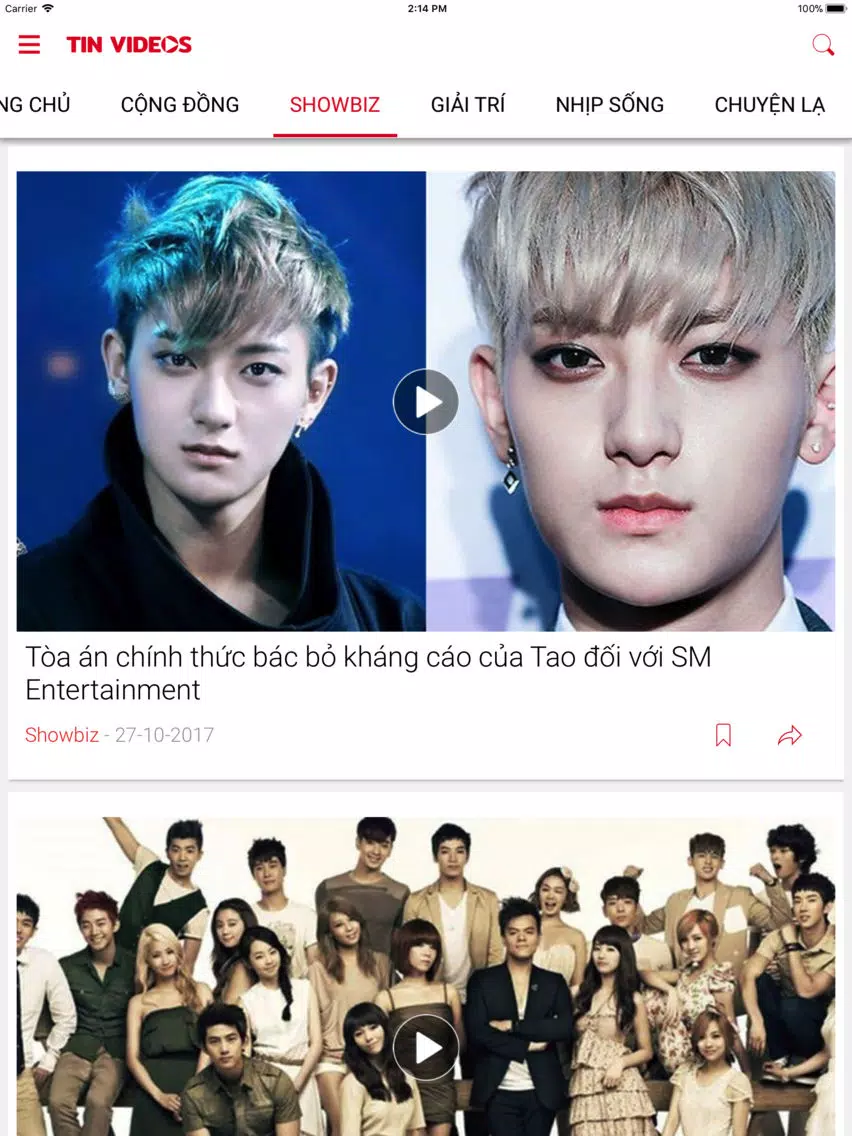Open the search magnifier icon
852x1136 pixels.
click(823, 45)
